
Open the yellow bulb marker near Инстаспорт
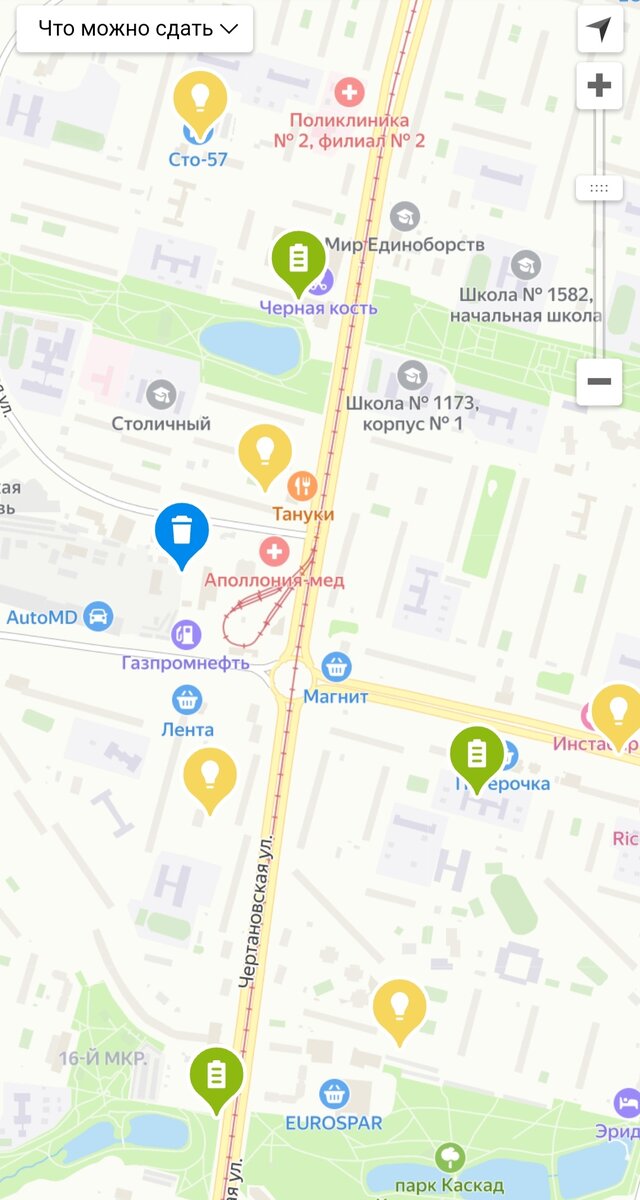(616, 715)
